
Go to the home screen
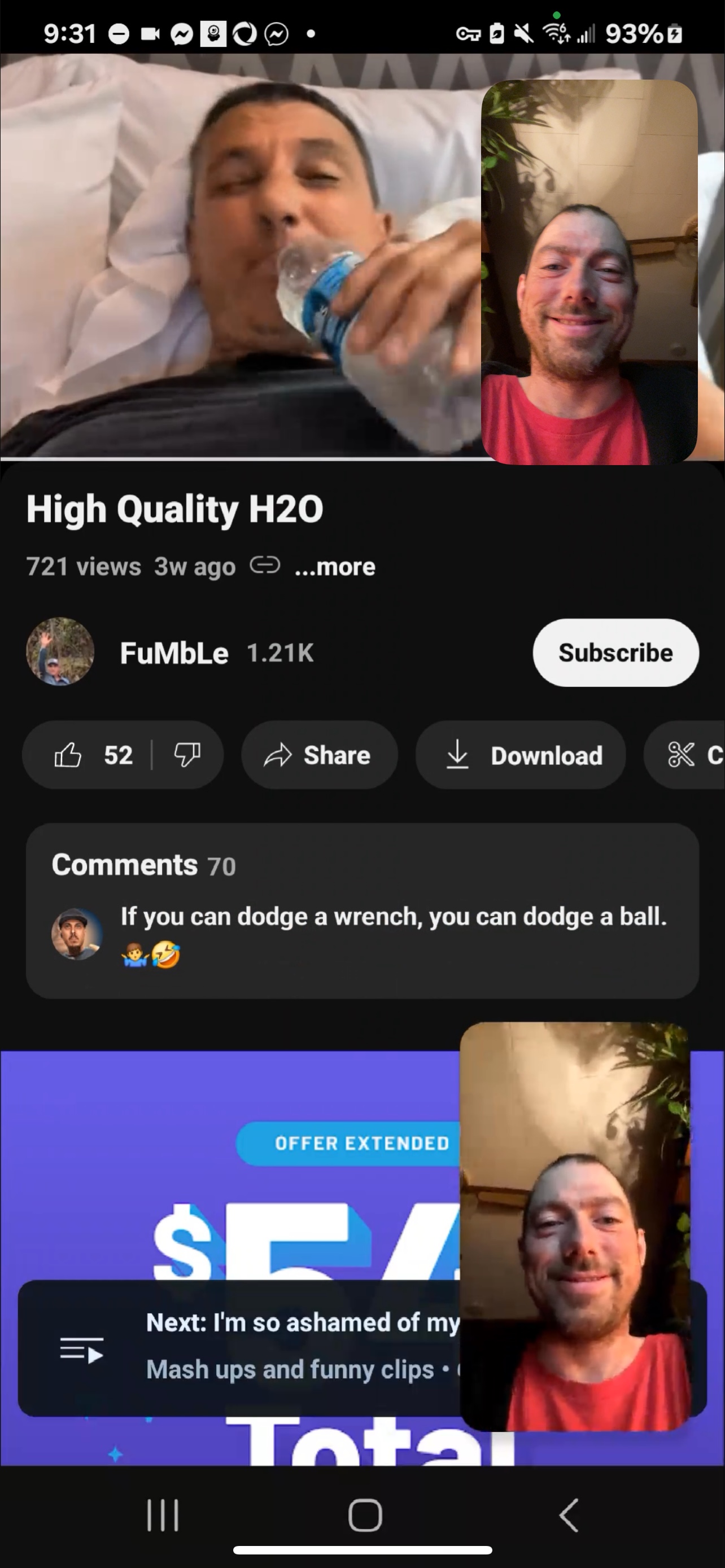pyautogui.click(x=365, y=1514)
